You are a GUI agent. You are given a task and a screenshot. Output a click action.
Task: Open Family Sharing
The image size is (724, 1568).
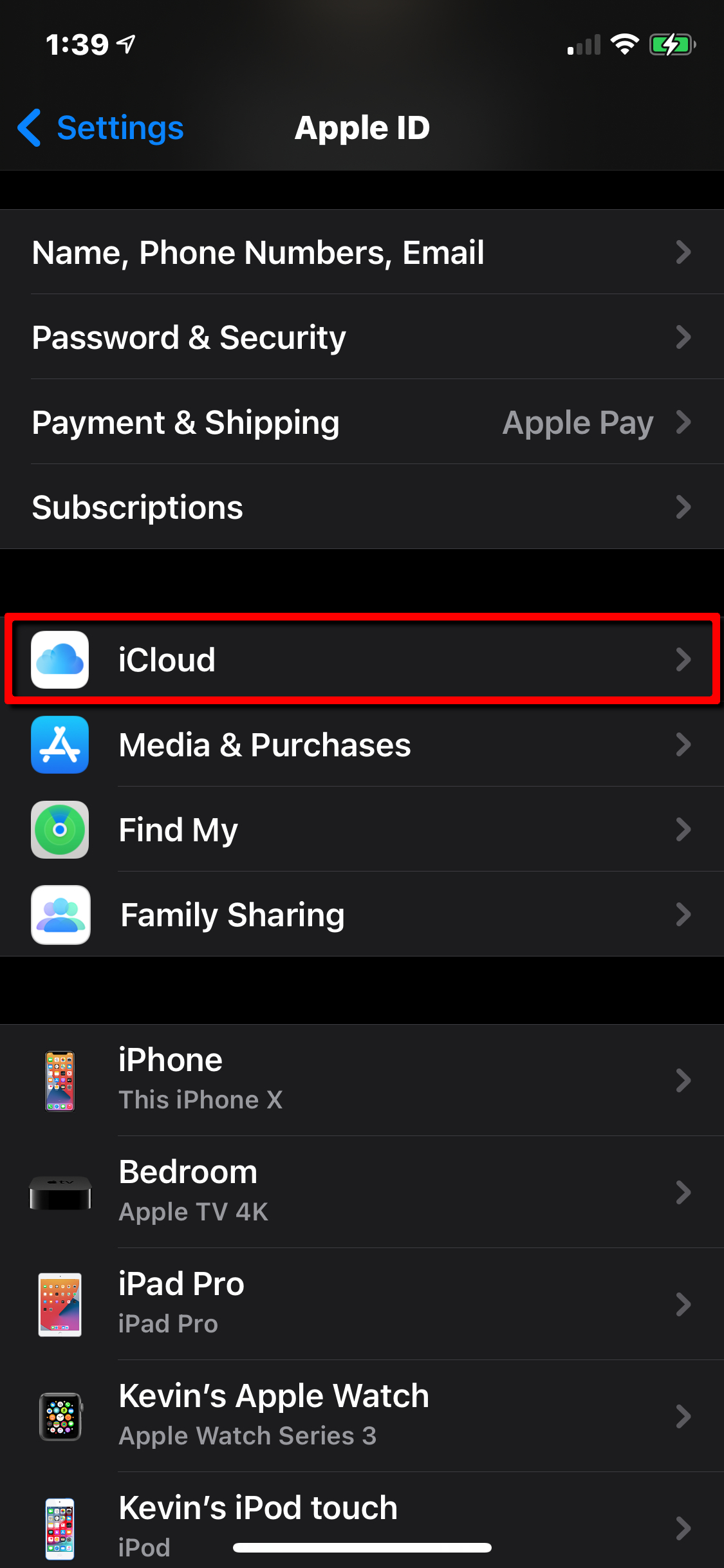(360, 915)
